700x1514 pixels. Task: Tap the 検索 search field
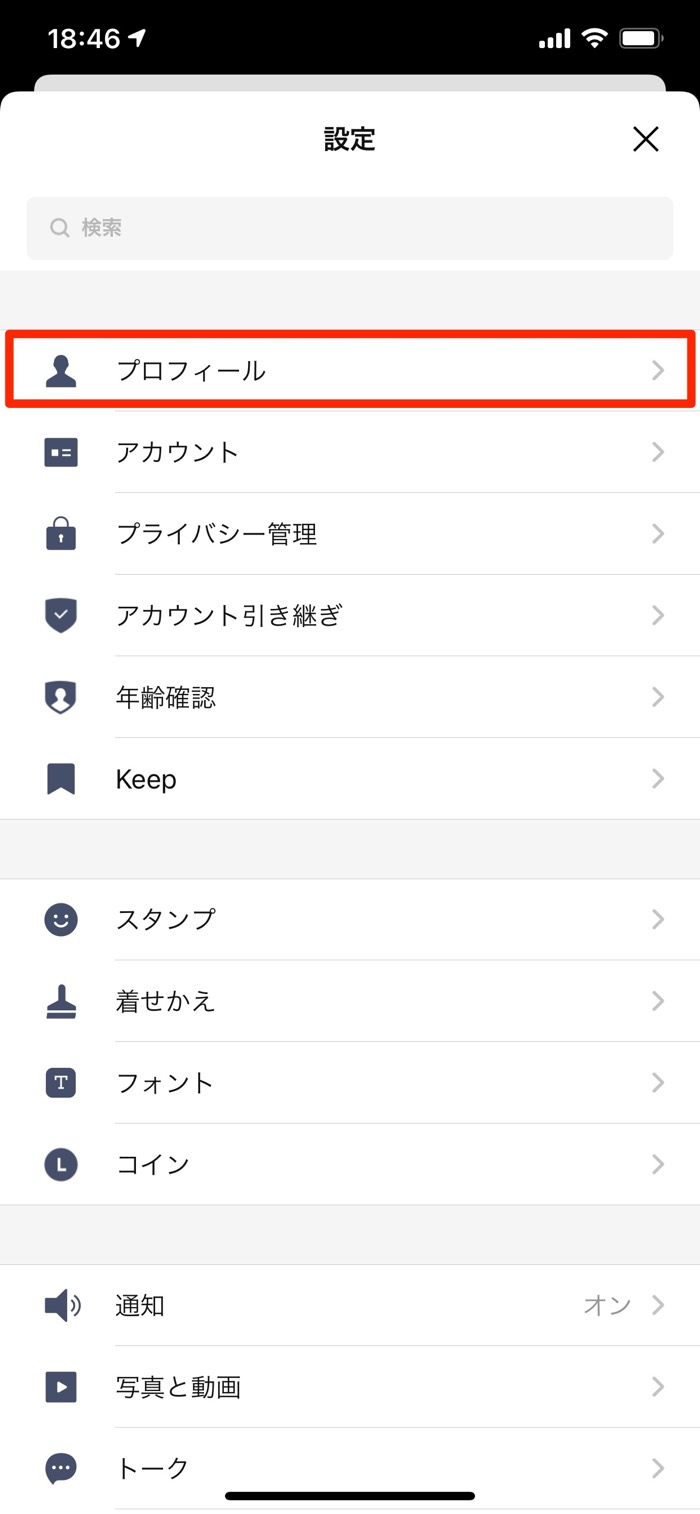[x=350, y=228]
